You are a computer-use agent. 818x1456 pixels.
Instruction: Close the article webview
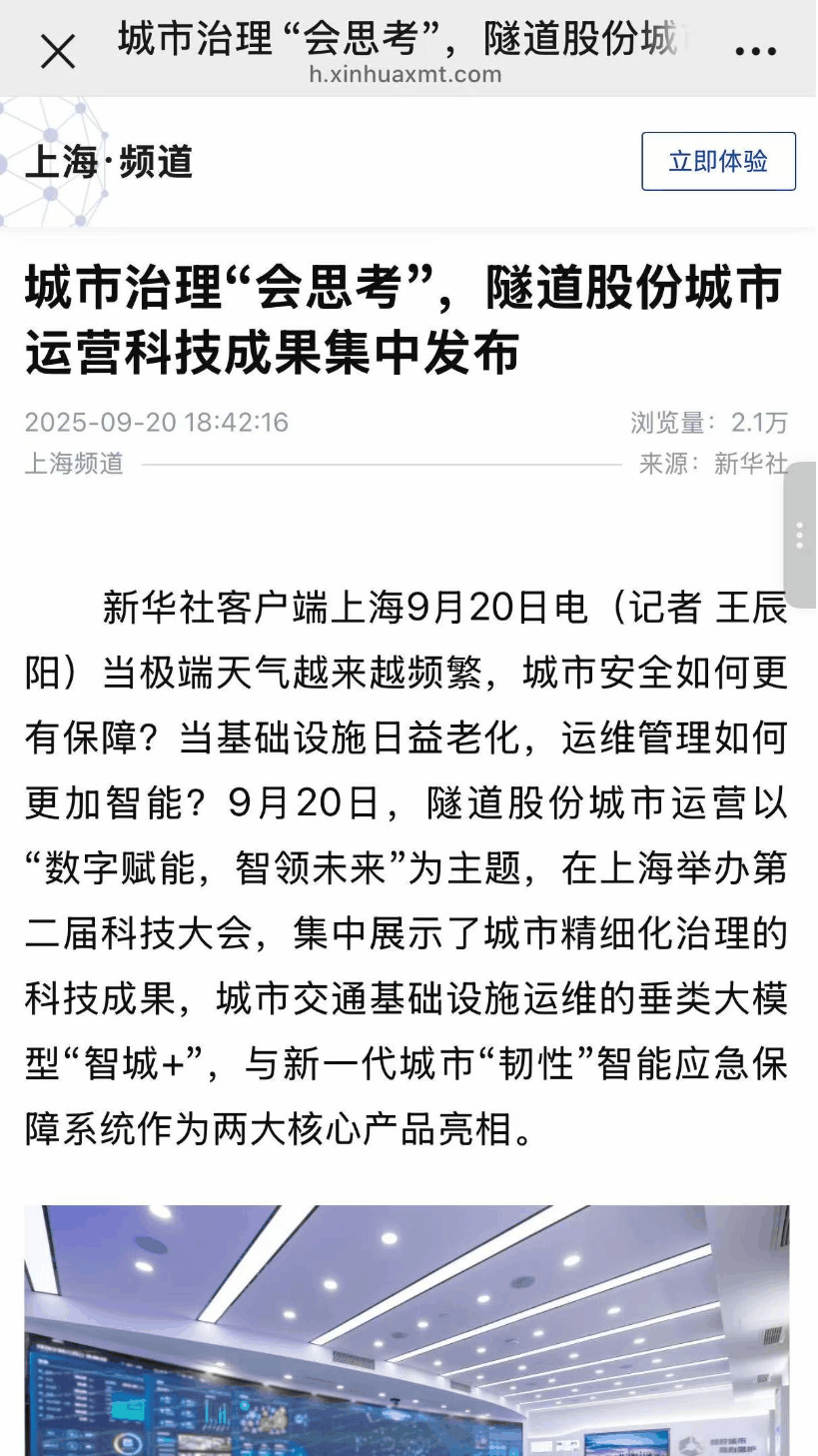[x=57, y=51]
